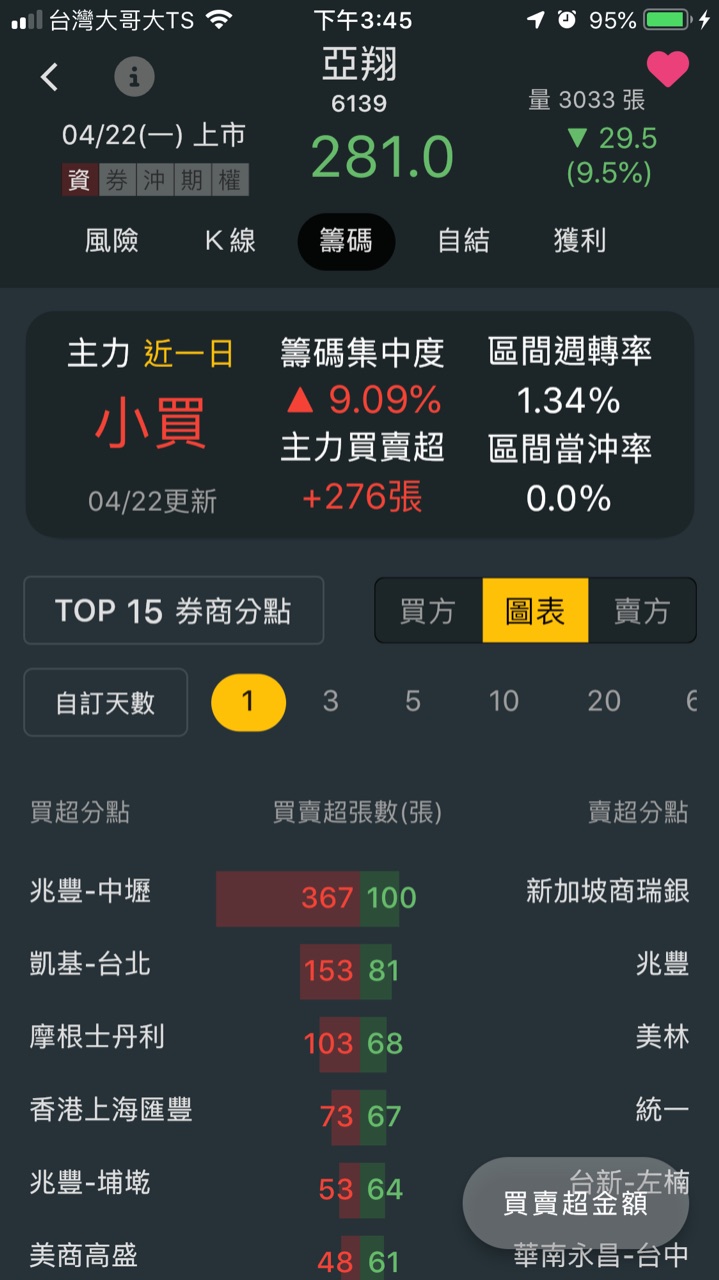The height and width of the screenshot is (1280, 719).
Task: Select the 籌碼 tab
Action: 346,241
